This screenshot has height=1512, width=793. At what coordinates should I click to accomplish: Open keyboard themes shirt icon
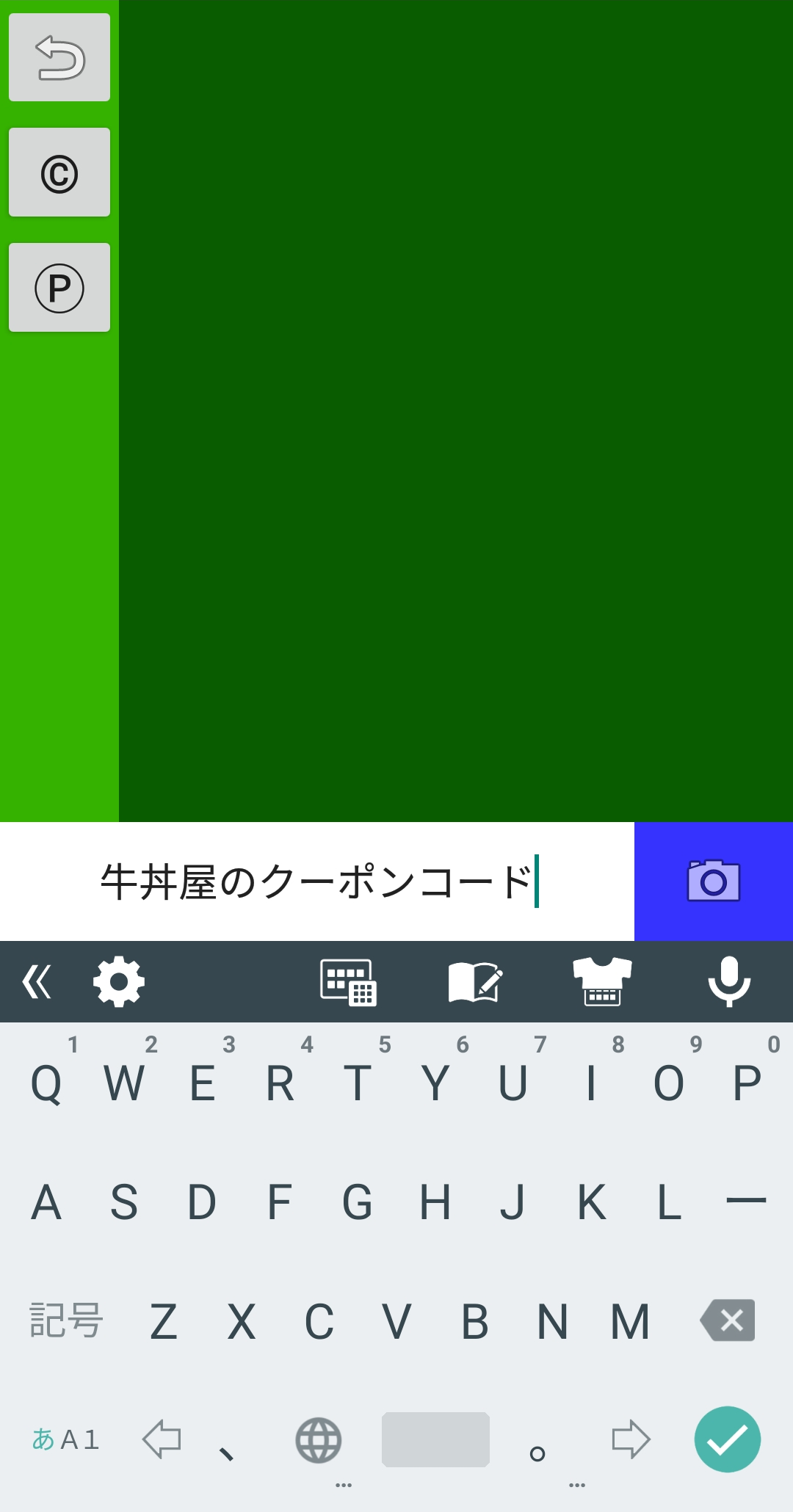pyautogui.click(x=602, y=982)
